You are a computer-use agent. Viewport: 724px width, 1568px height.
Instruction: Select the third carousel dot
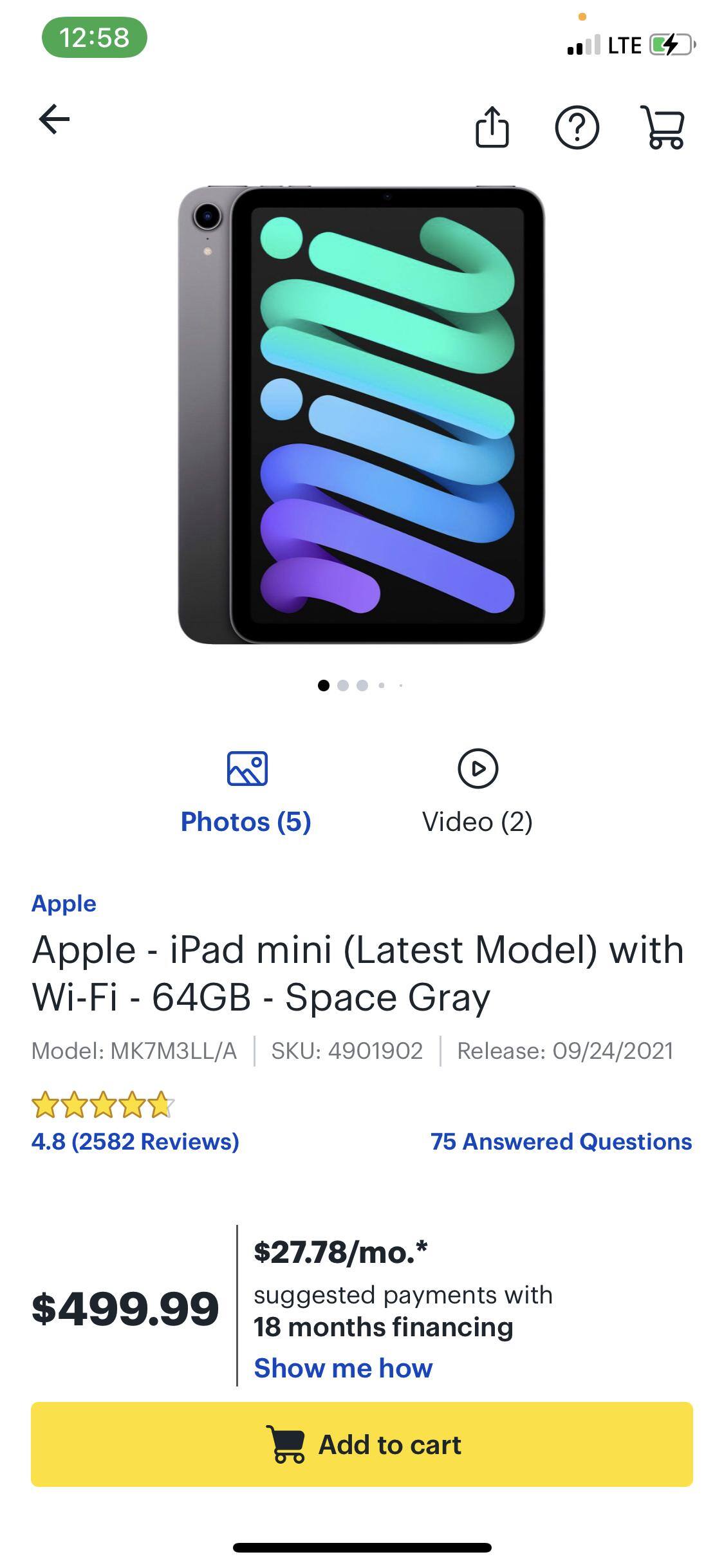363,686
